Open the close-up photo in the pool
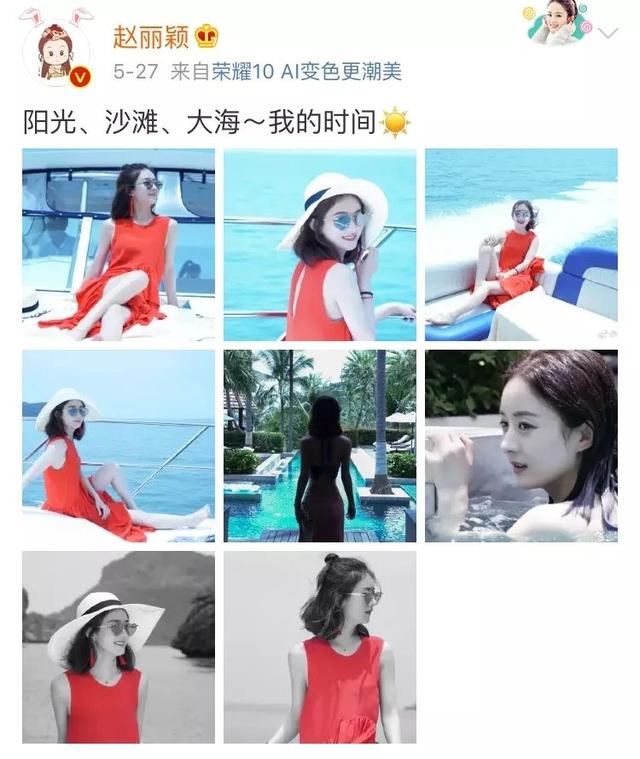 [521, 446]
